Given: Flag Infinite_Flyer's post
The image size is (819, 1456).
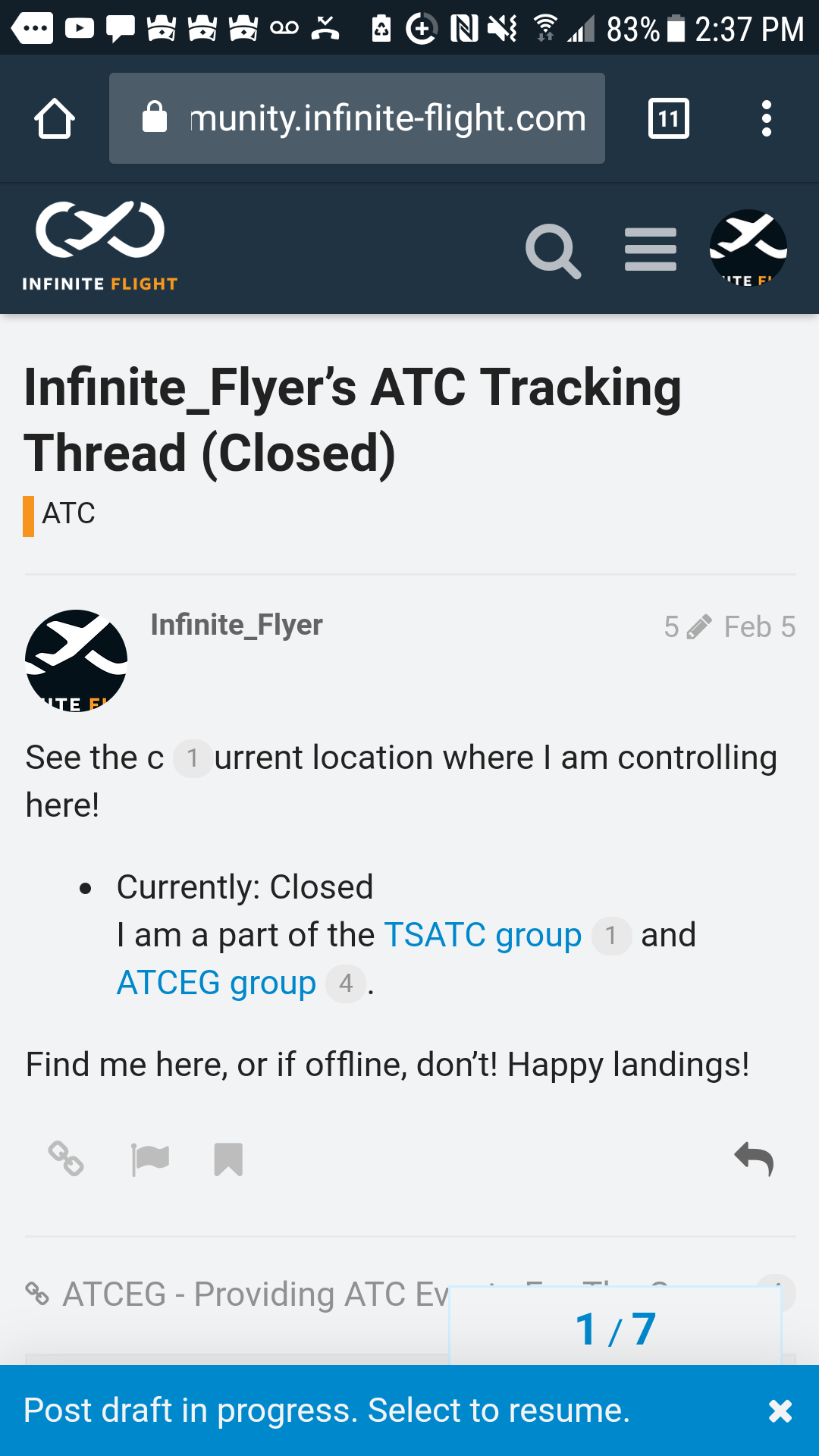Looking at the screenshot, I should (149, 1159).
